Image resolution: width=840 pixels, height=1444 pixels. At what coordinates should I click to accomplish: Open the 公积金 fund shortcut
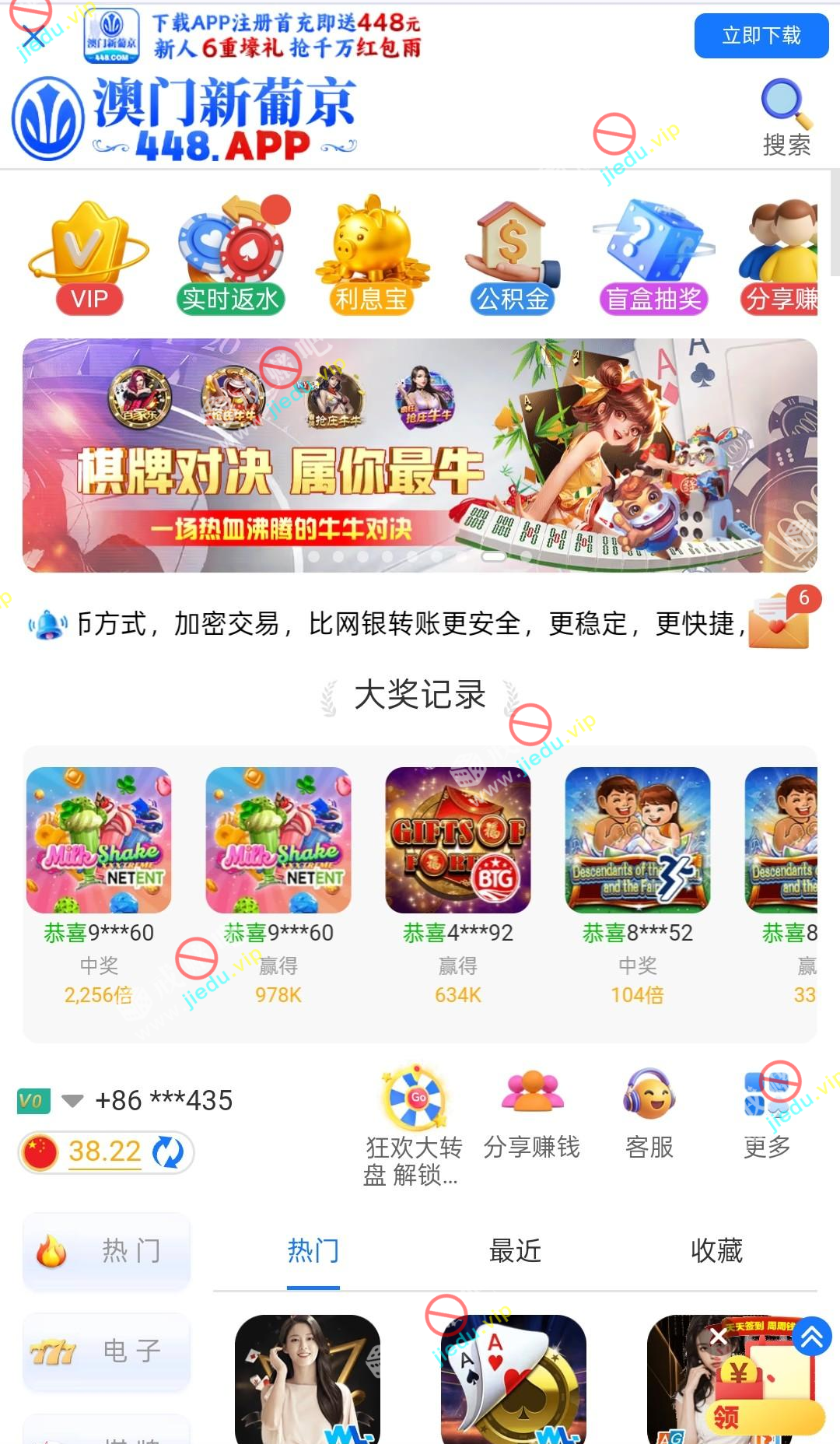coord(513,258)
